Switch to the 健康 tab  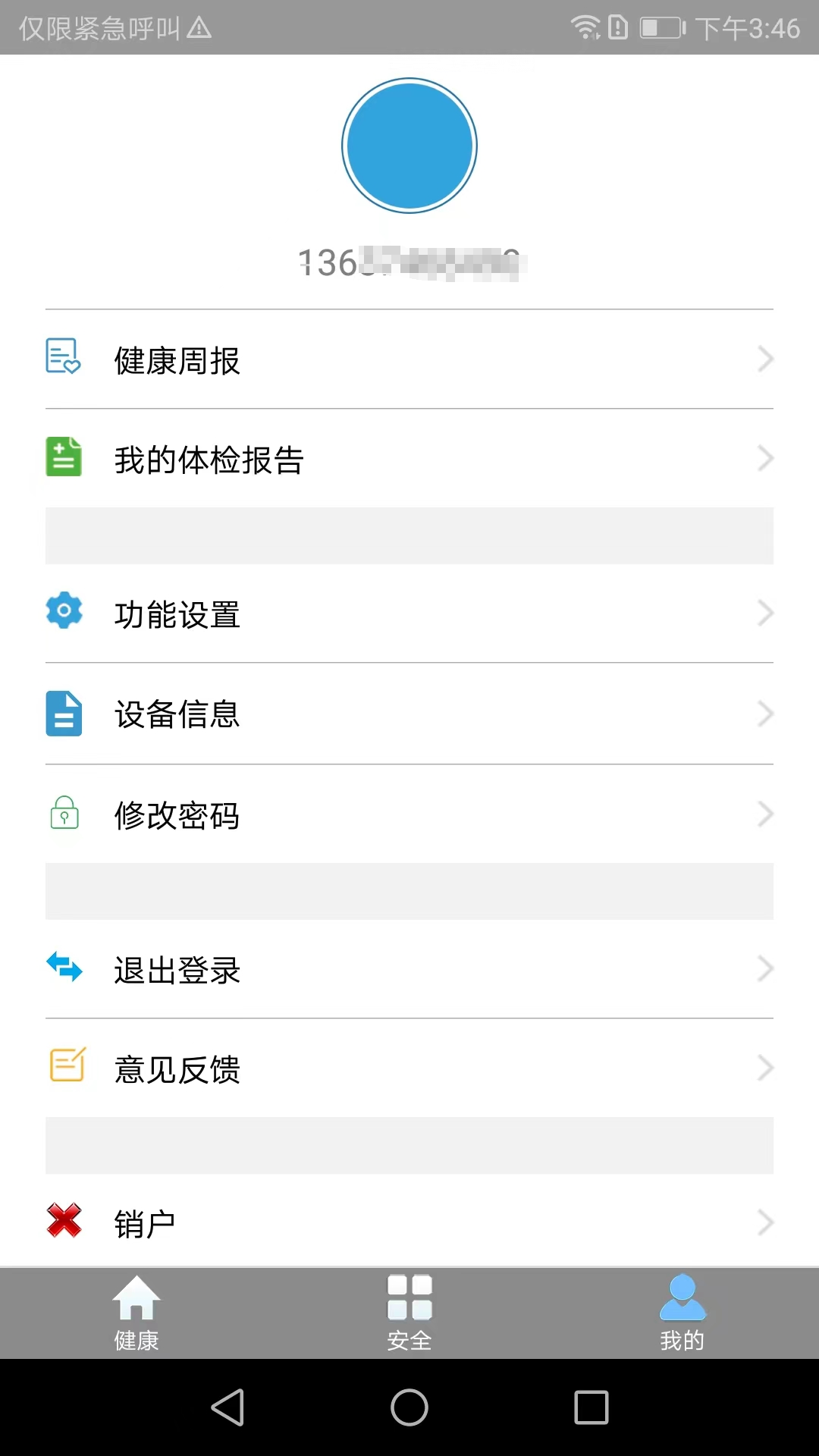tap(136, 1312)
